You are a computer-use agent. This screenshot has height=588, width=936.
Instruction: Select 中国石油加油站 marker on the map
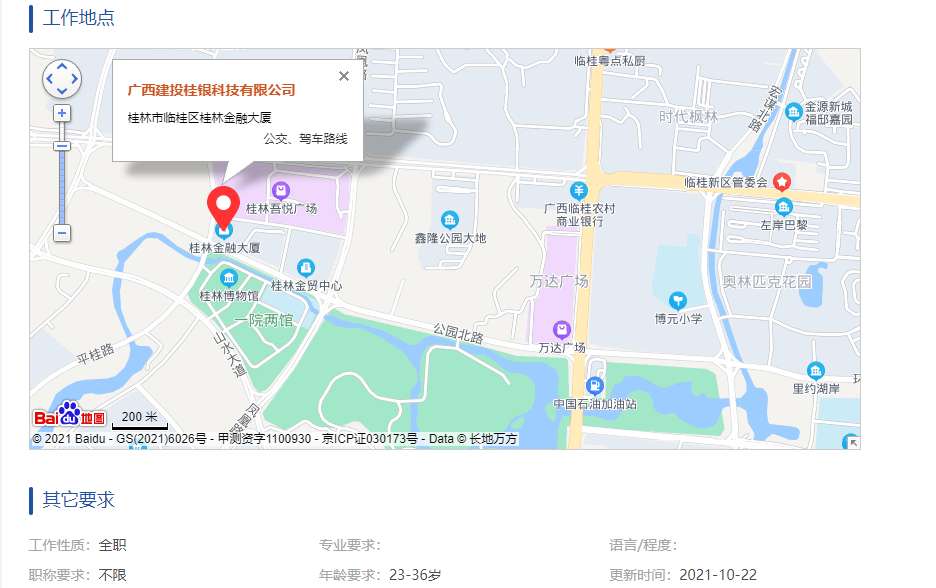595,385
